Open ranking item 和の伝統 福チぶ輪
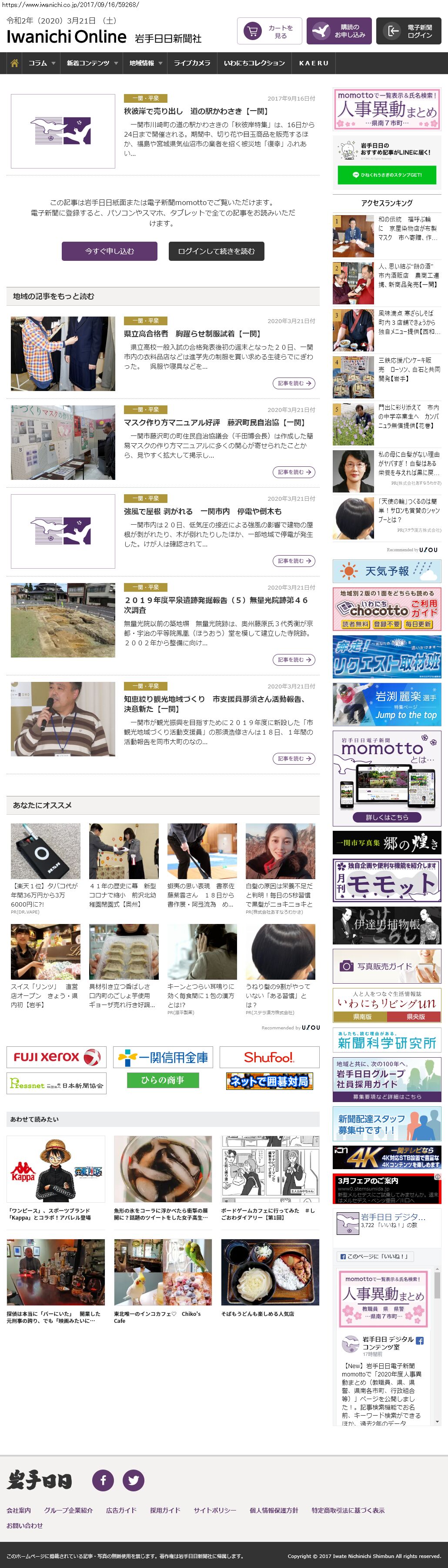Viewport: 448px width, 1568px height. [407, 228]
